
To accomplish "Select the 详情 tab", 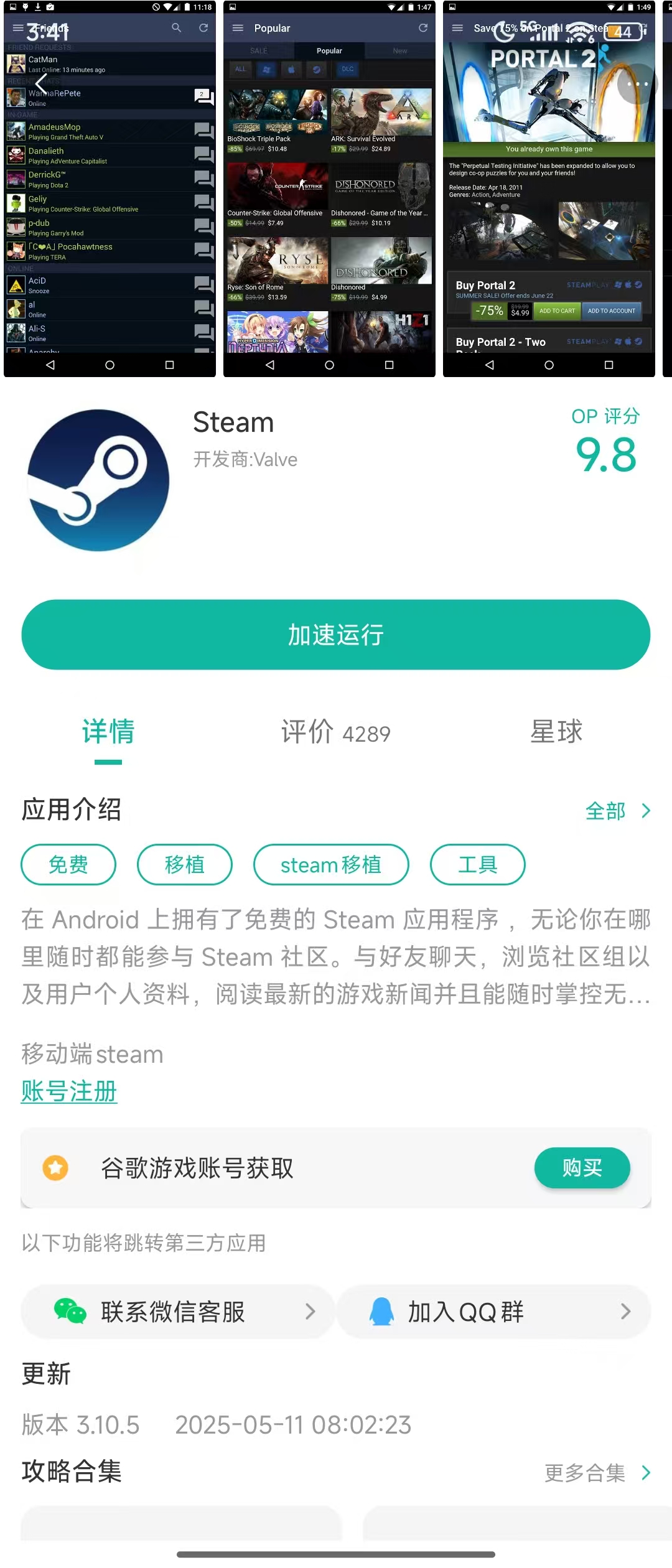I will click(108, 732).
